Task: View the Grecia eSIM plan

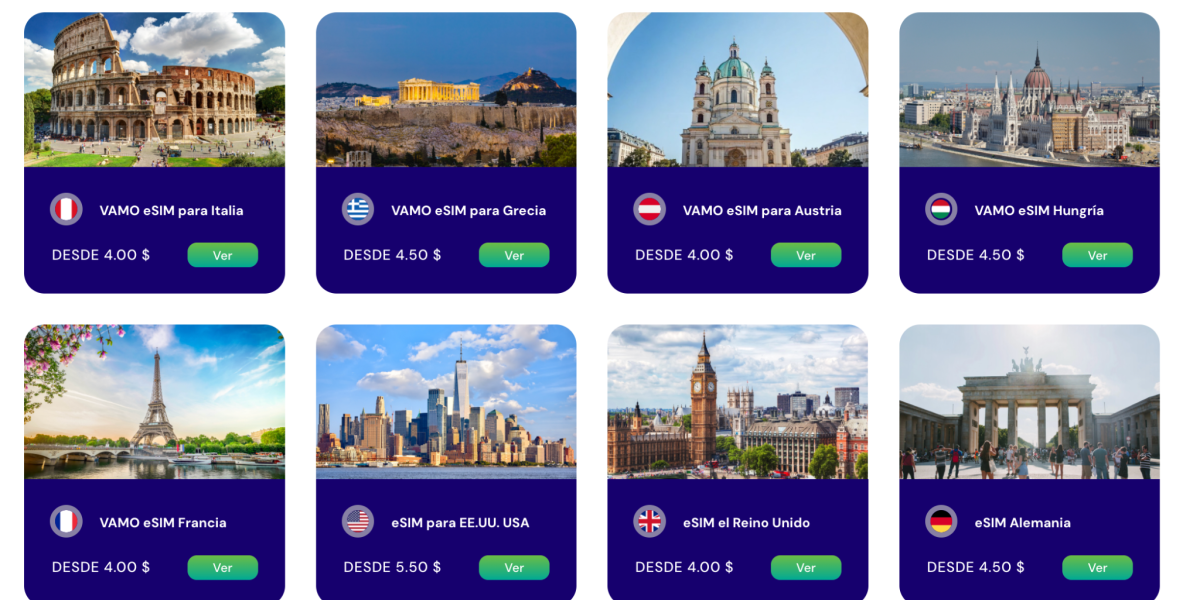Action: [x=514, y=255]
